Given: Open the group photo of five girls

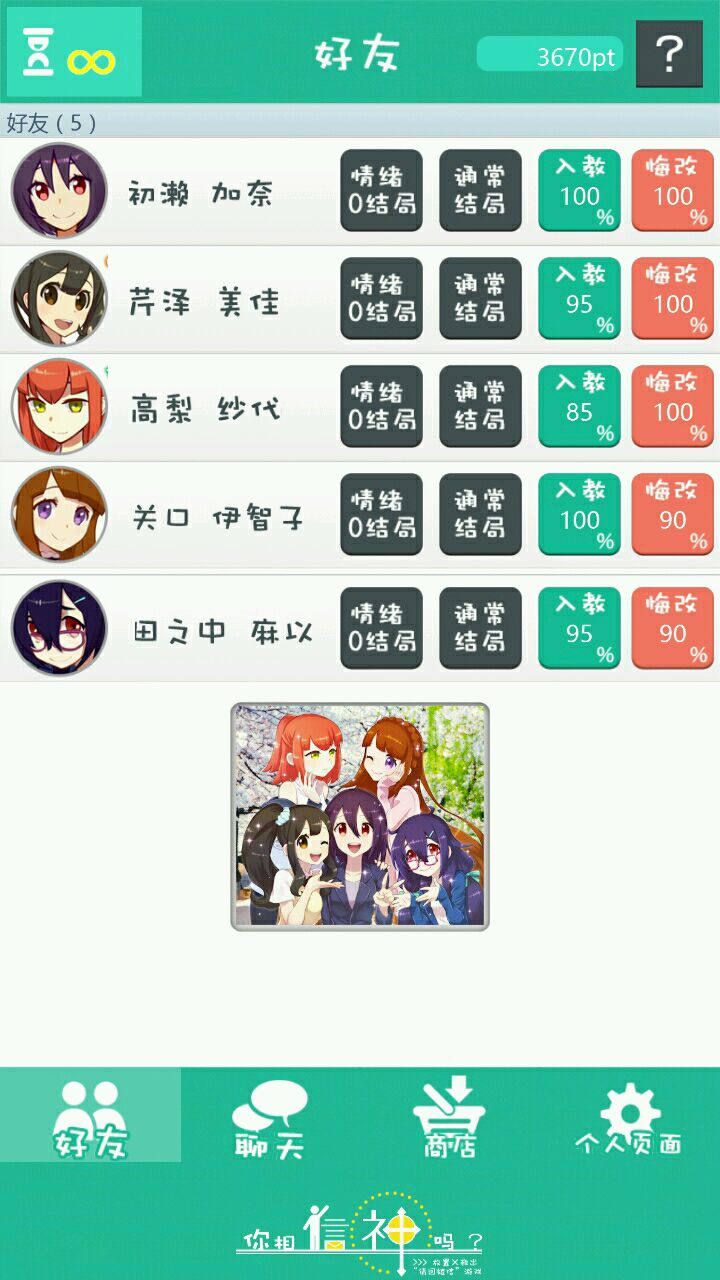Looking at the screenshot, I should (x=360, y=817).
